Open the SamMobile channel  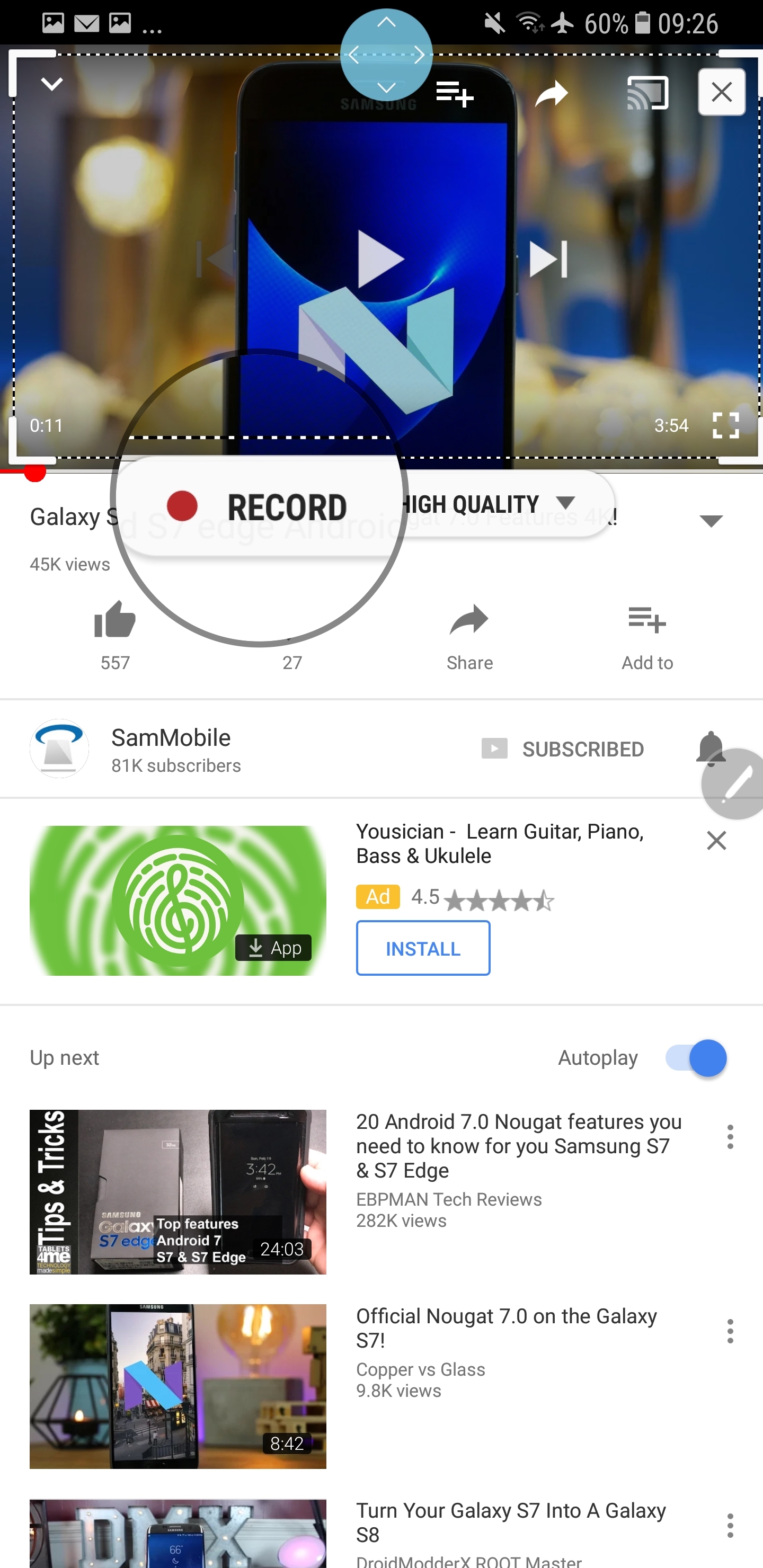click(171, 749)
